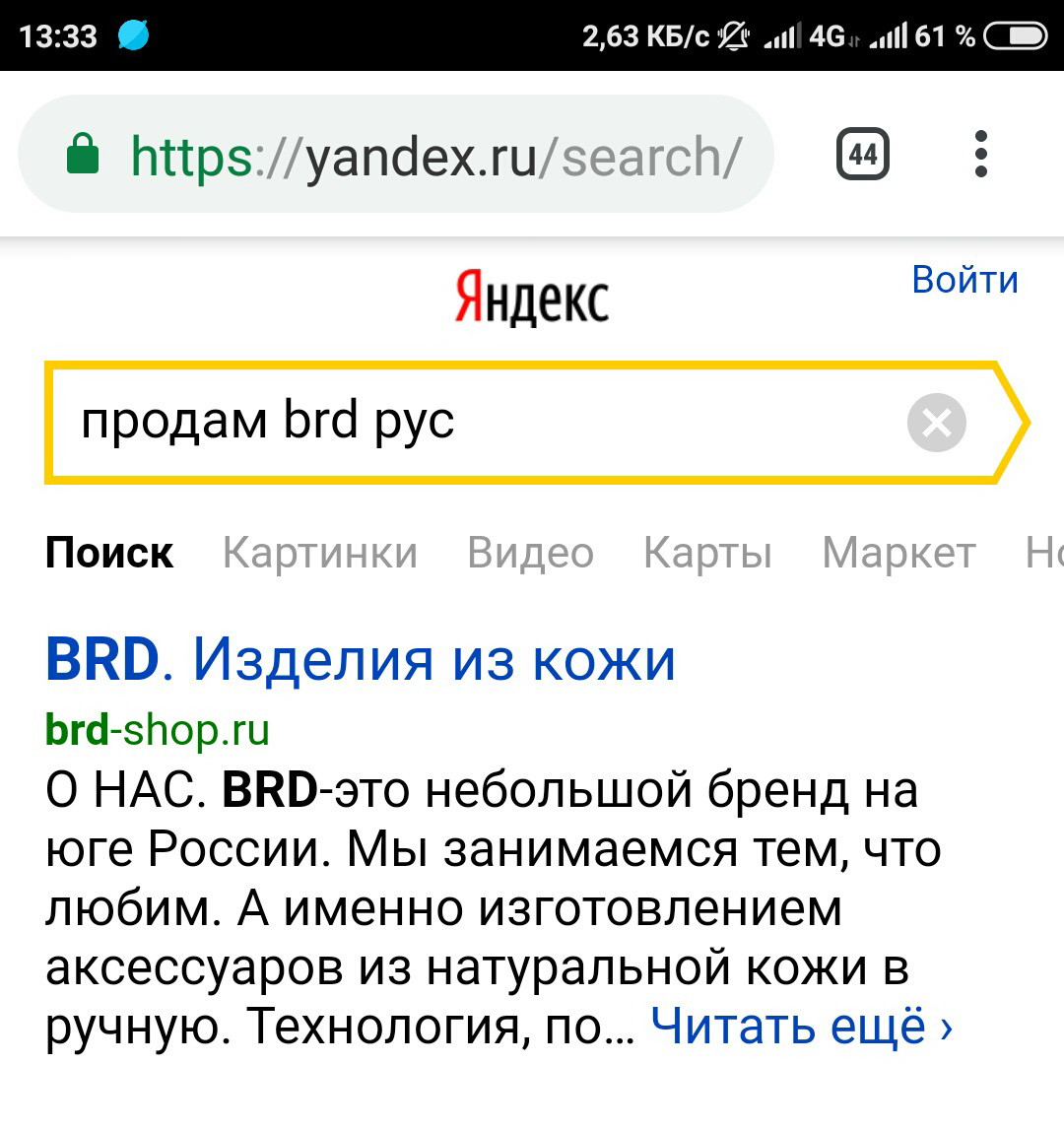Open the tab switcher showing 44
Screen dimensions: 1064x1130
pos(862,155)
